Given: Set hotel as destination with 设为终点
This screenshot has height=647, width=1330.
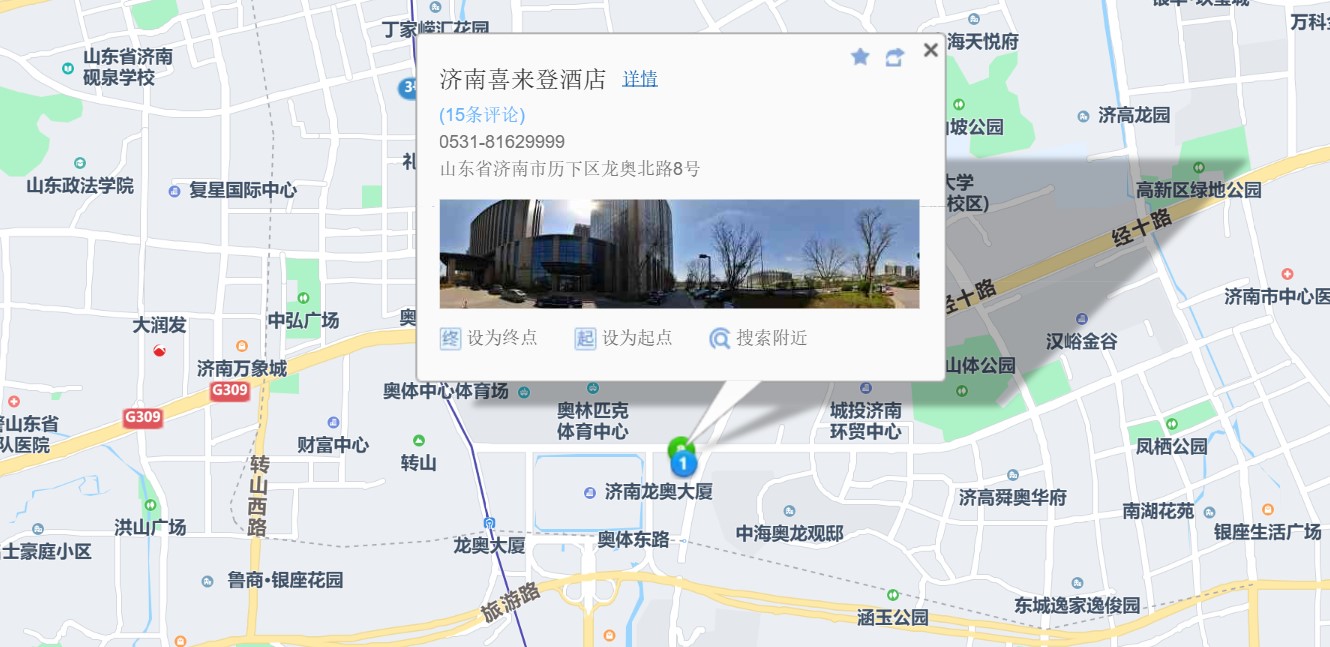Looking at the screenshot, I should pyautogui.click(x=490, y=338).
